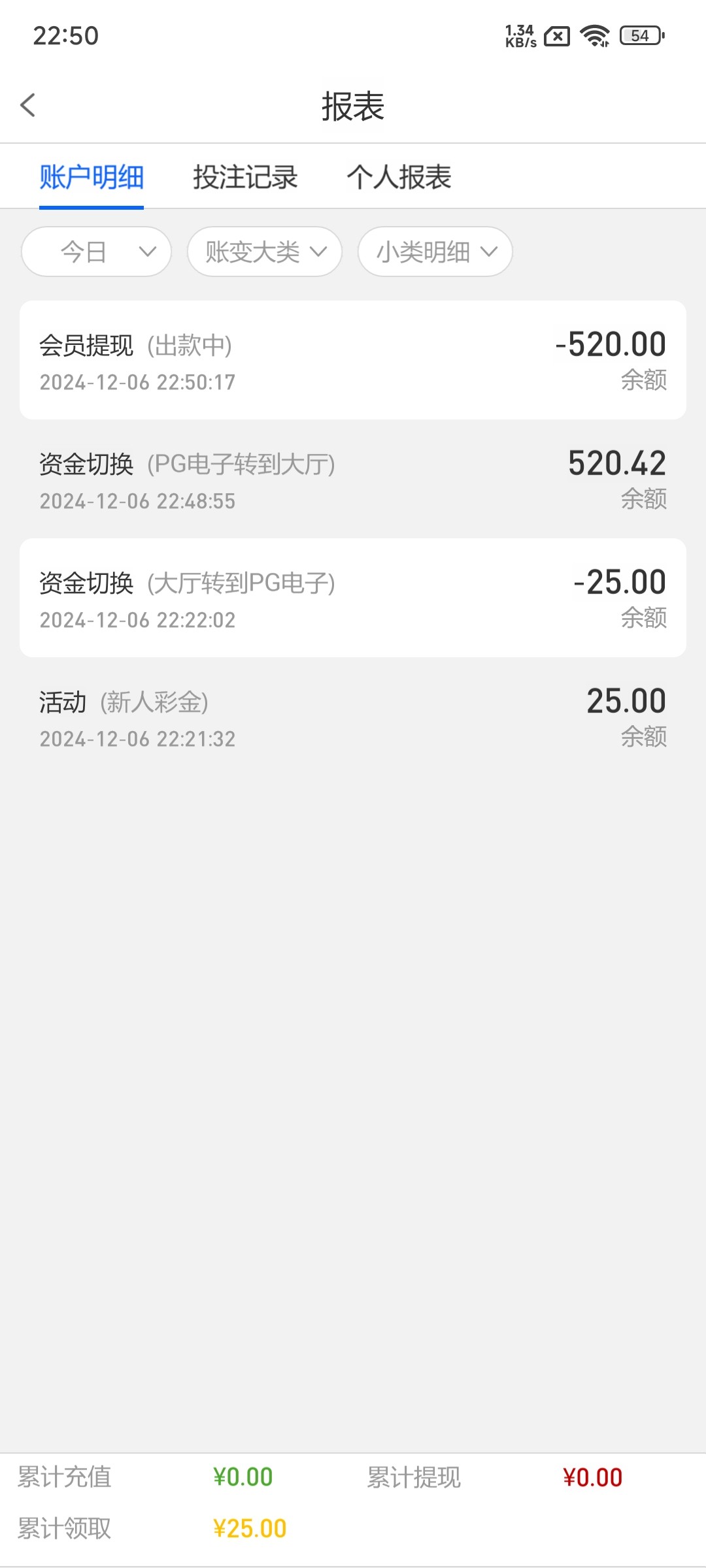Switch to the 个人报表 tab
Image resolution: width=706 pixels, height=1568 pixels.
[x=399, y=177]
